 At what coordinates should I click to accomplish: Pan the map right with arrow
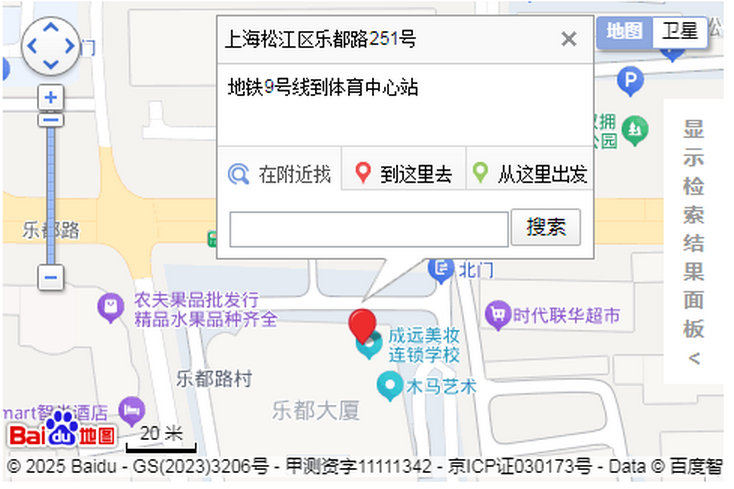pyautogui.click(x=70, y=46)
